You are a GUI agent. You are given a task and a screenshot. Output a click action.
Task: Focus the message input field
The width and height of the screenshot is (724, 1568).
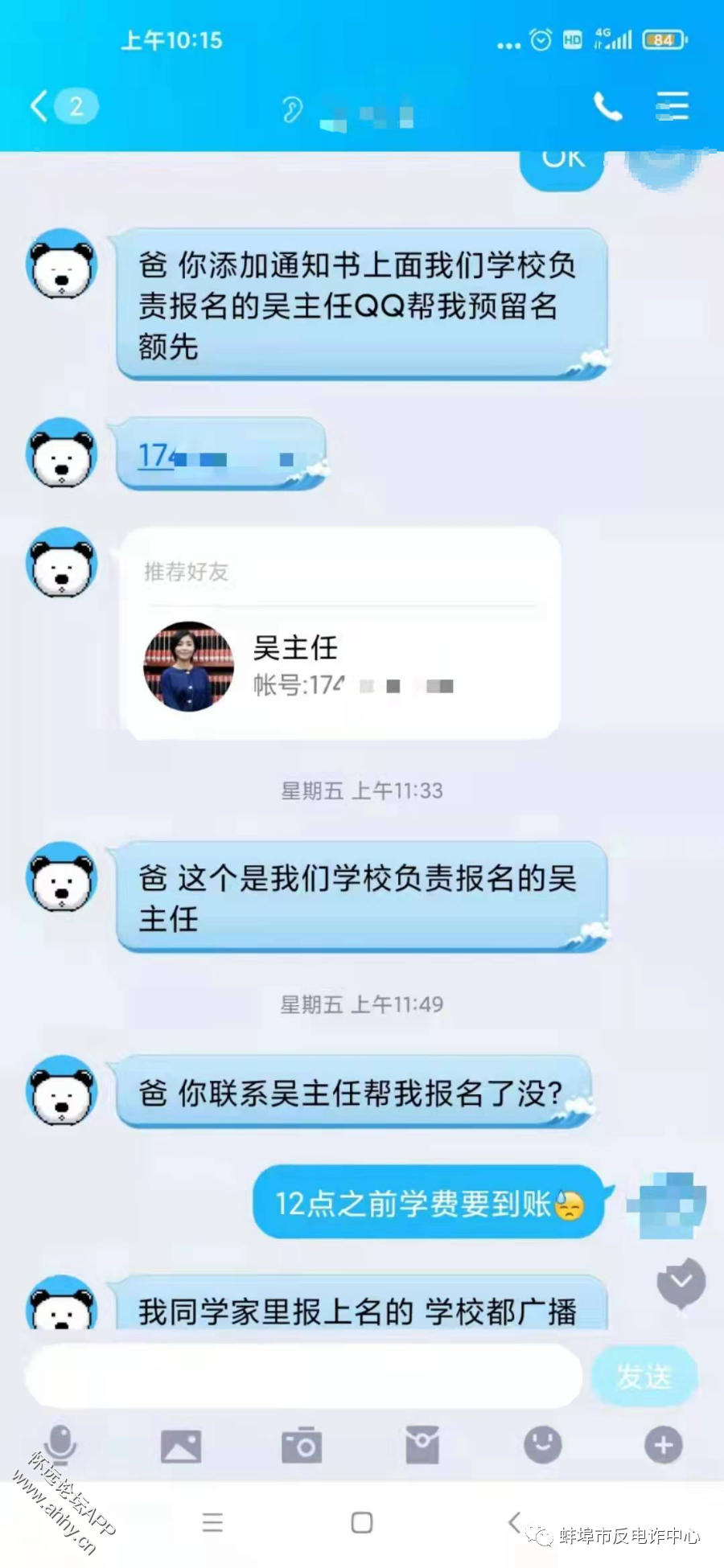click(303, 1377)
